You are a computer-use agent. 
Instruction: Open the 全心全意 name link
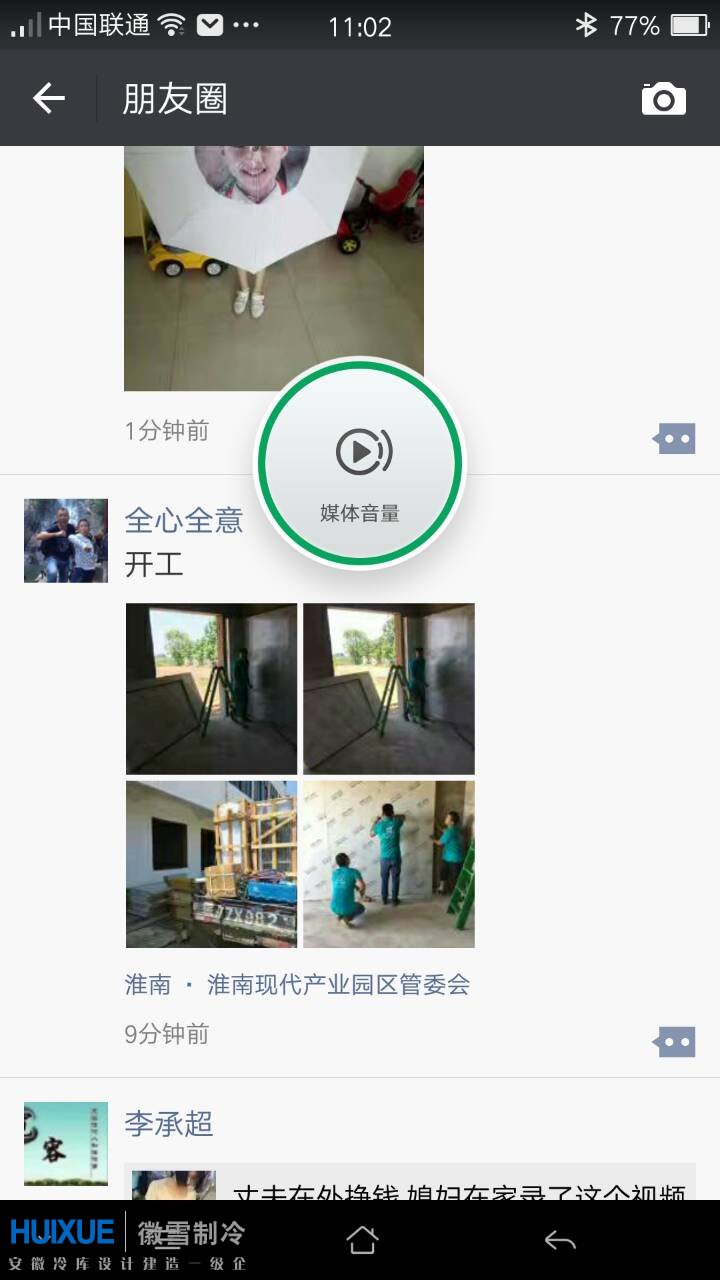click(x=184, y=520)
